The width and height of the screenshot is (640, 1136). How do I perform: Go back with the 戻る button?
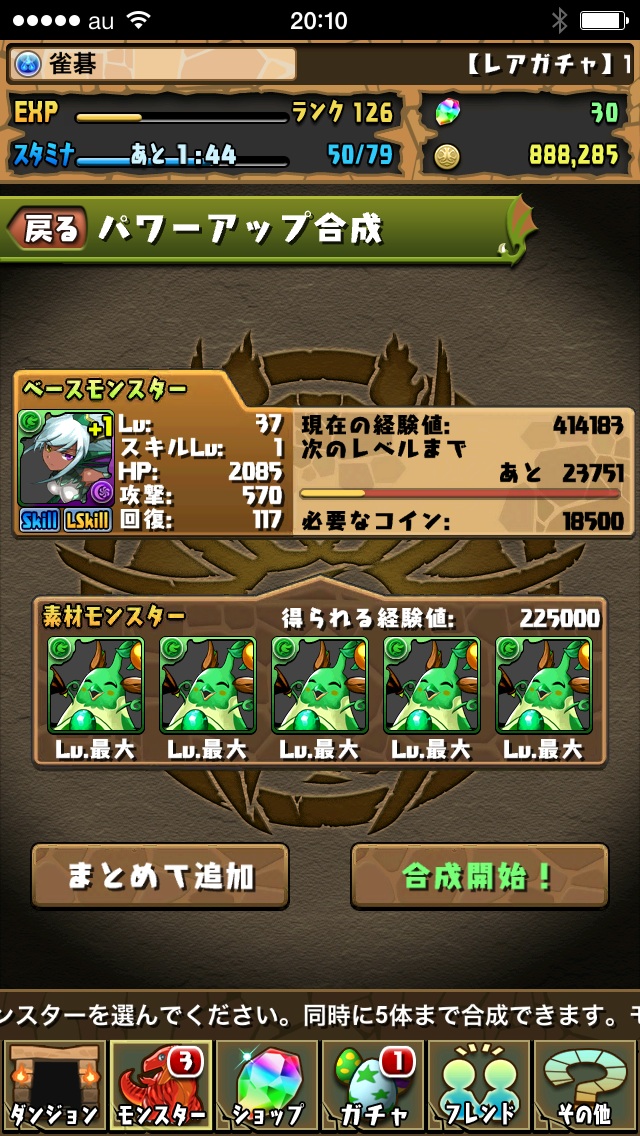pyautogui.click(x=48, y=229)
